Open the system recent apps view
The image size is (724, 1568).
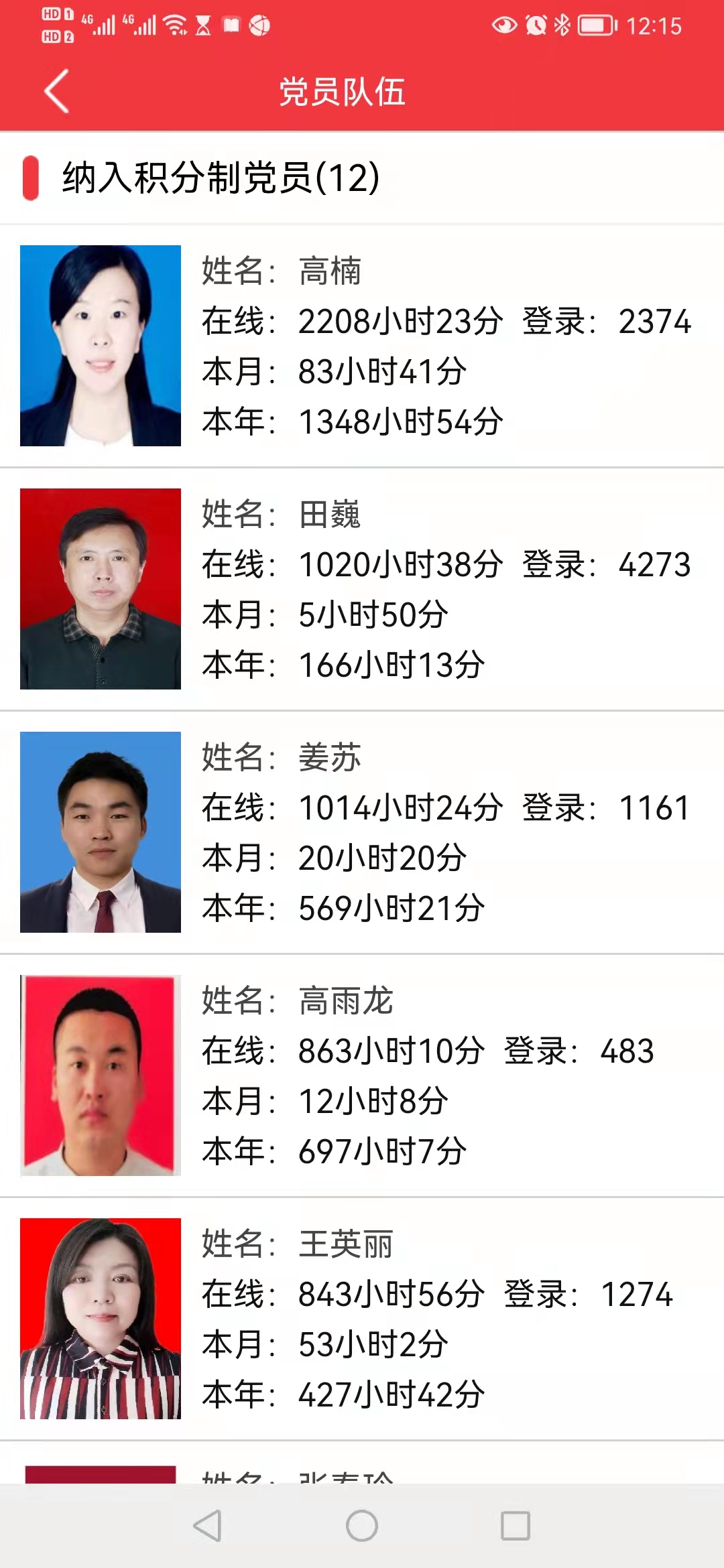coord(516,1526)
